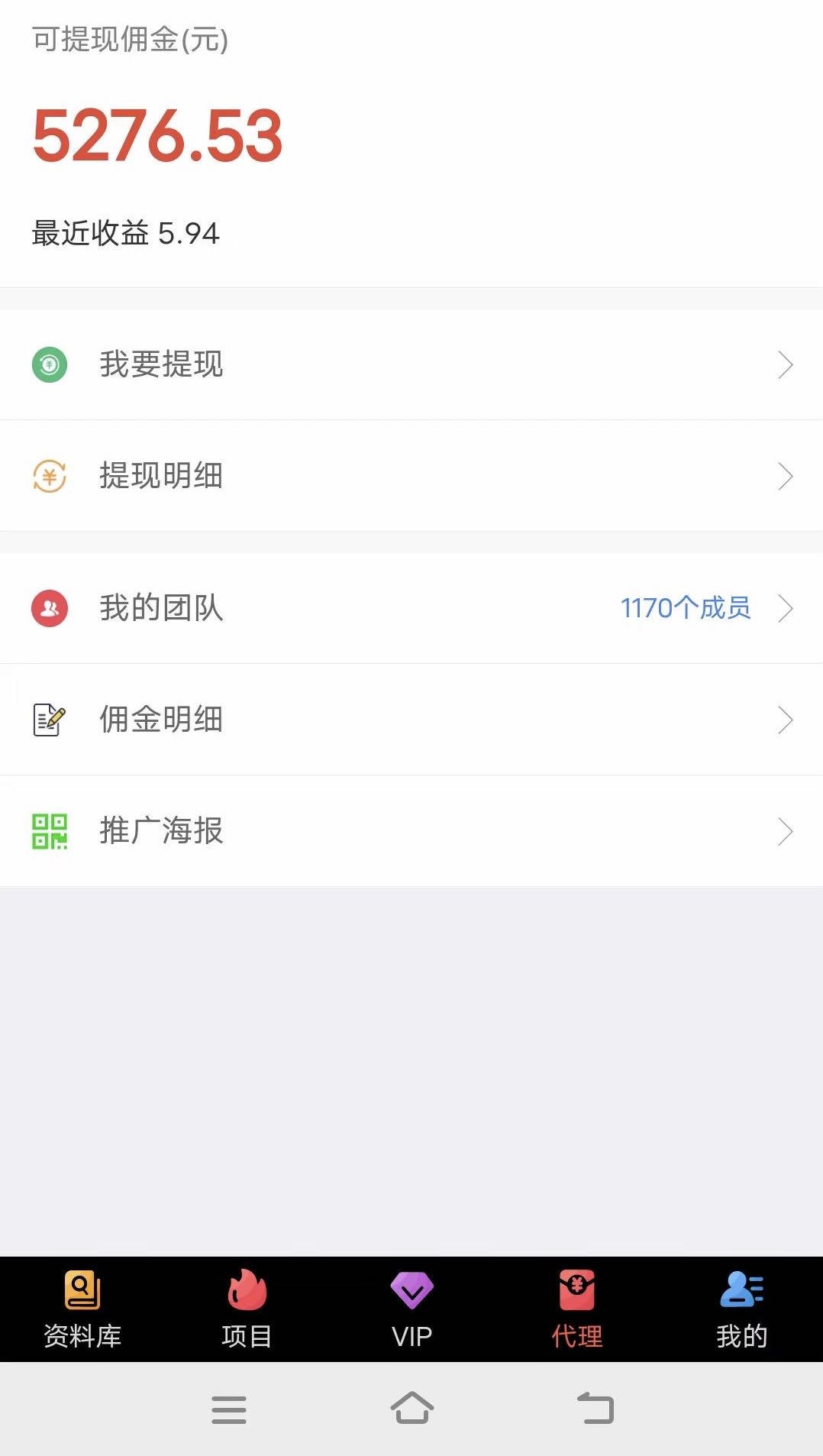Viewport: 823px width, 1456px height.
Task: Tap the system home button
Action: 412,1408
